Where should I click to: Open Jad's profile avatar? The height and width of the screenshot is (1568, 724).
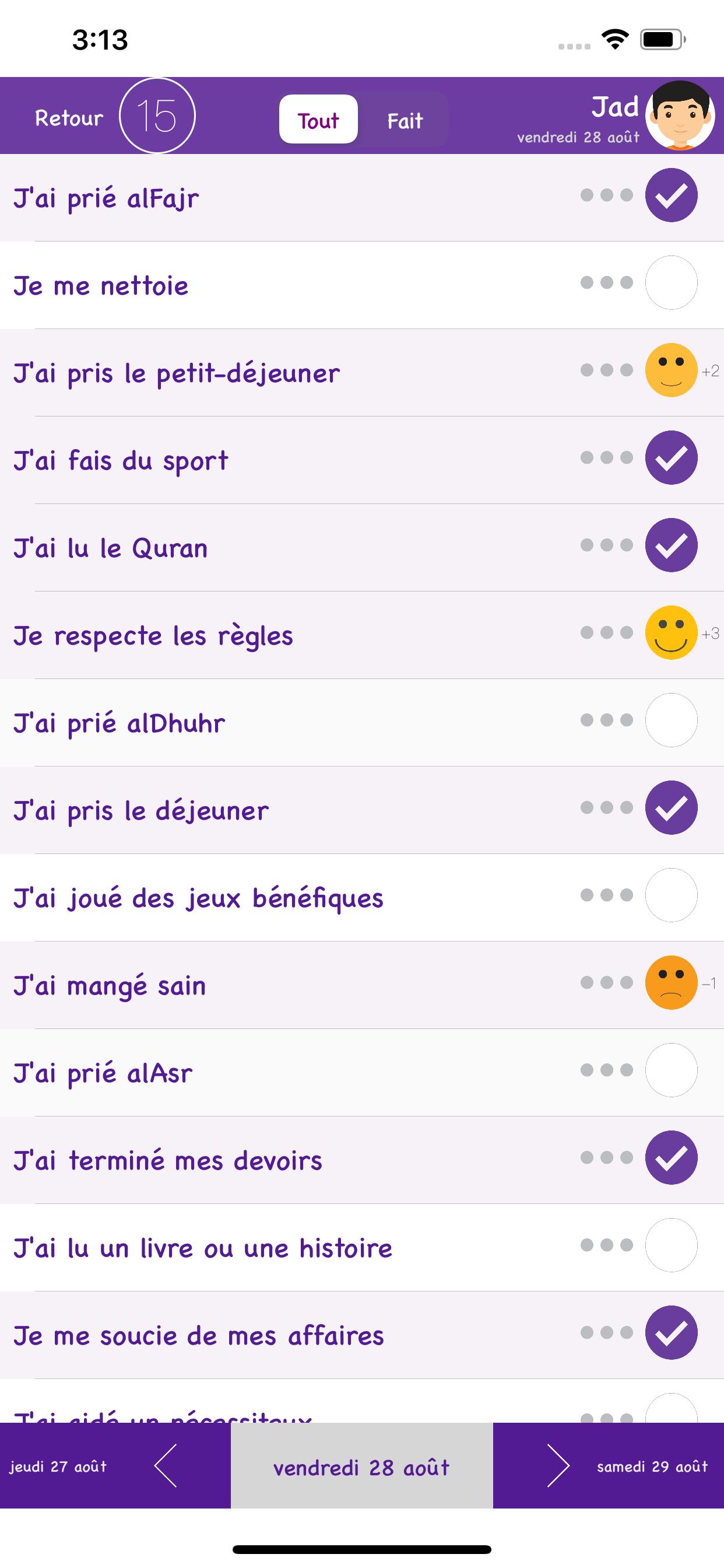point(680,115)
